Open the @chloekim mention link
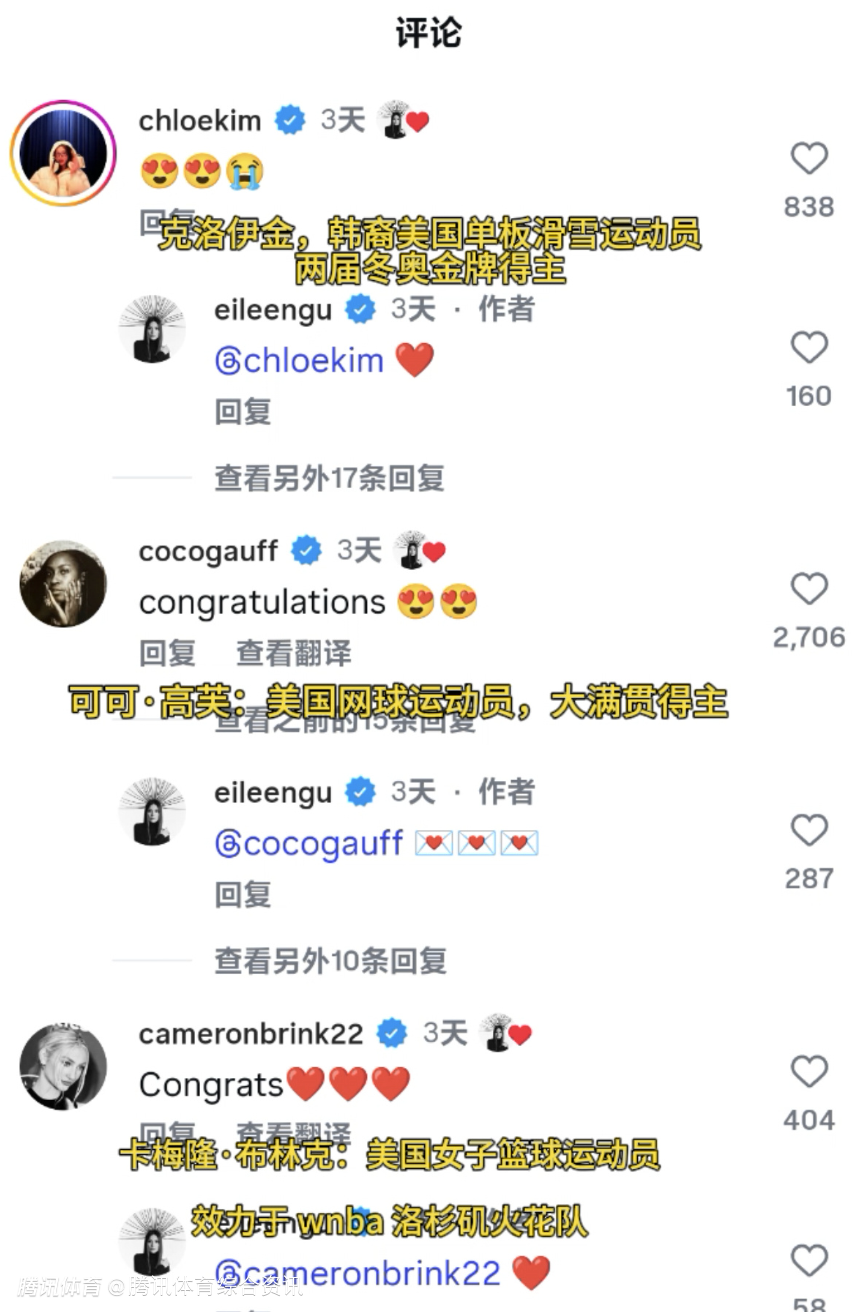Image resolution: width=852 pixels, height=1312 pixels. (299, 360)
